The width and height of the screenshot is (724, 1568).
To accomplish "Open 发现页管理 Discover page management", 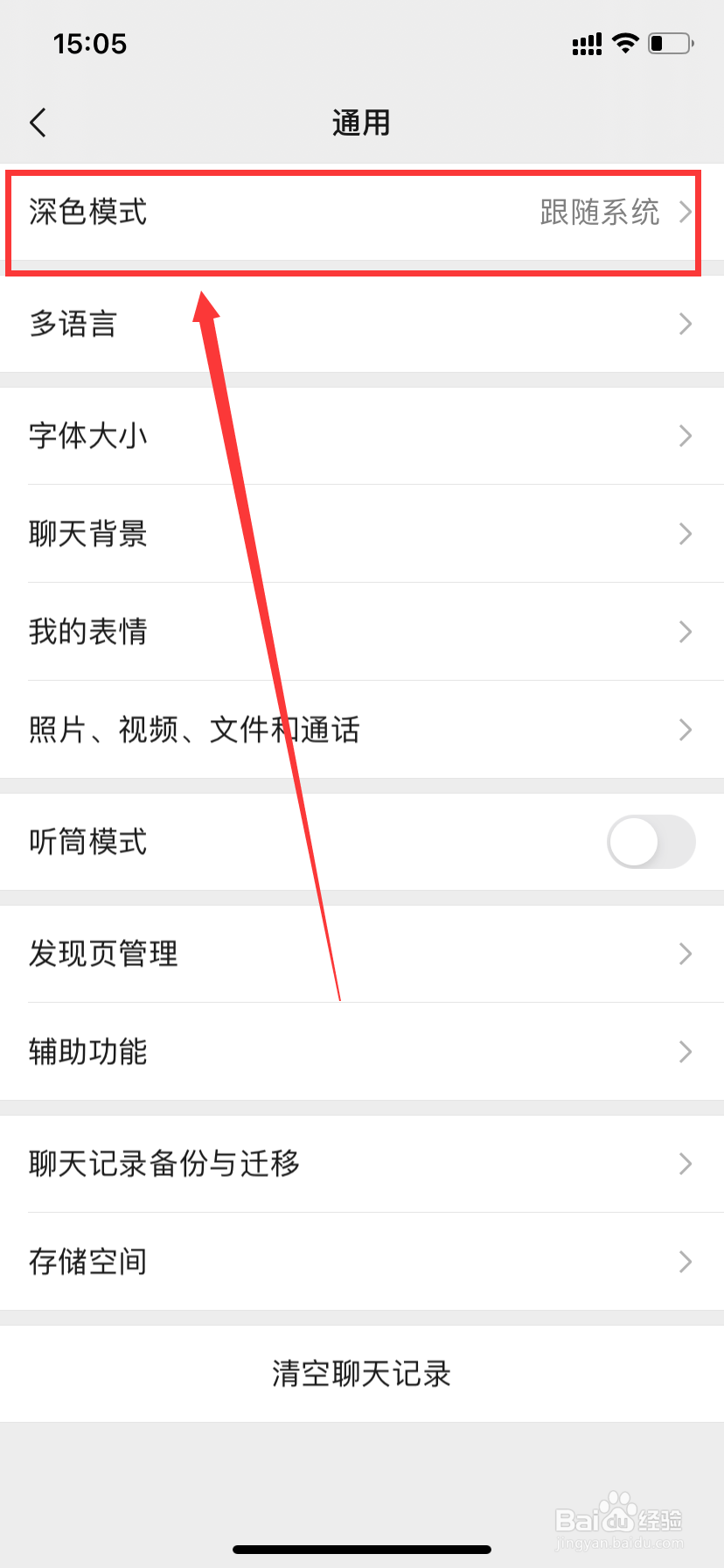I will (362, 954).
